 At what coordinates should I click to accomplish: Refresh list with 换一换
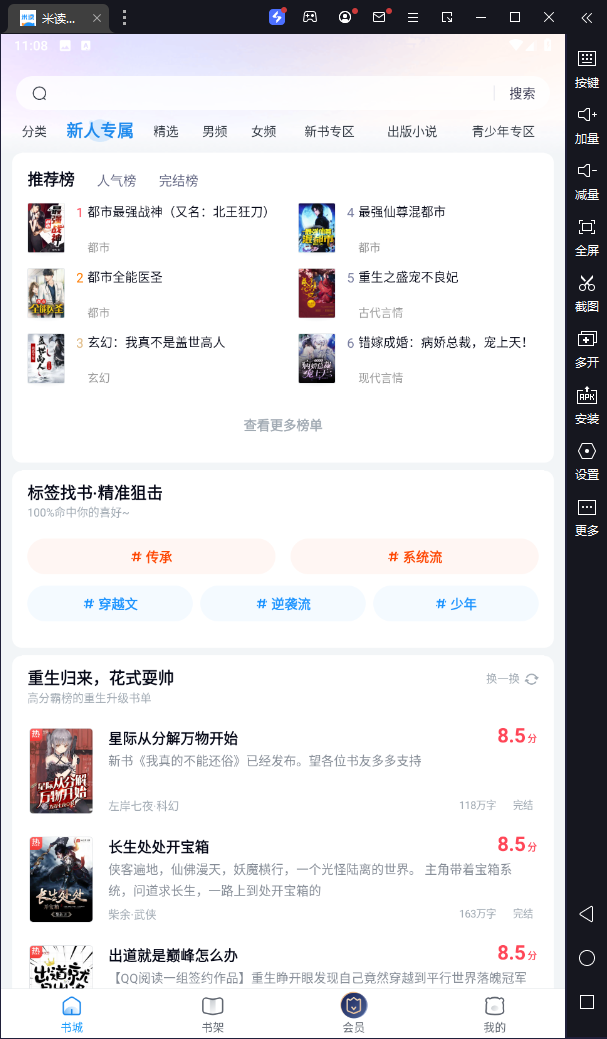(512, 679)
